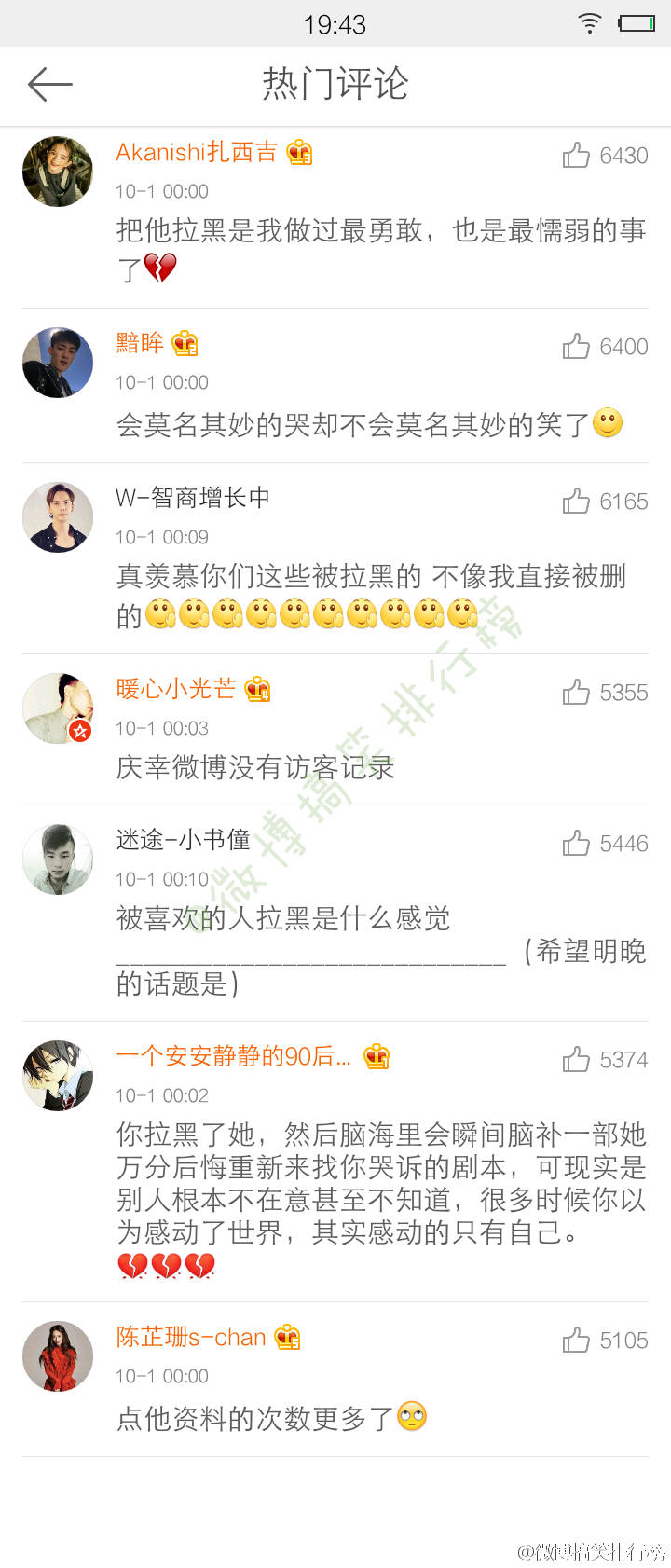
Task: Like W-智商增长中's comment
Action: click(577, 502)
